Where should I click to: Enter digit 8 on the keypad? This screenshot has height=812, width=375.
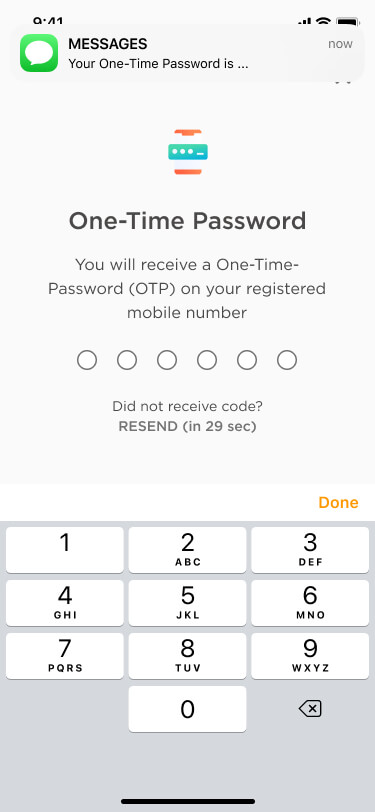click(x=188, y=656)
